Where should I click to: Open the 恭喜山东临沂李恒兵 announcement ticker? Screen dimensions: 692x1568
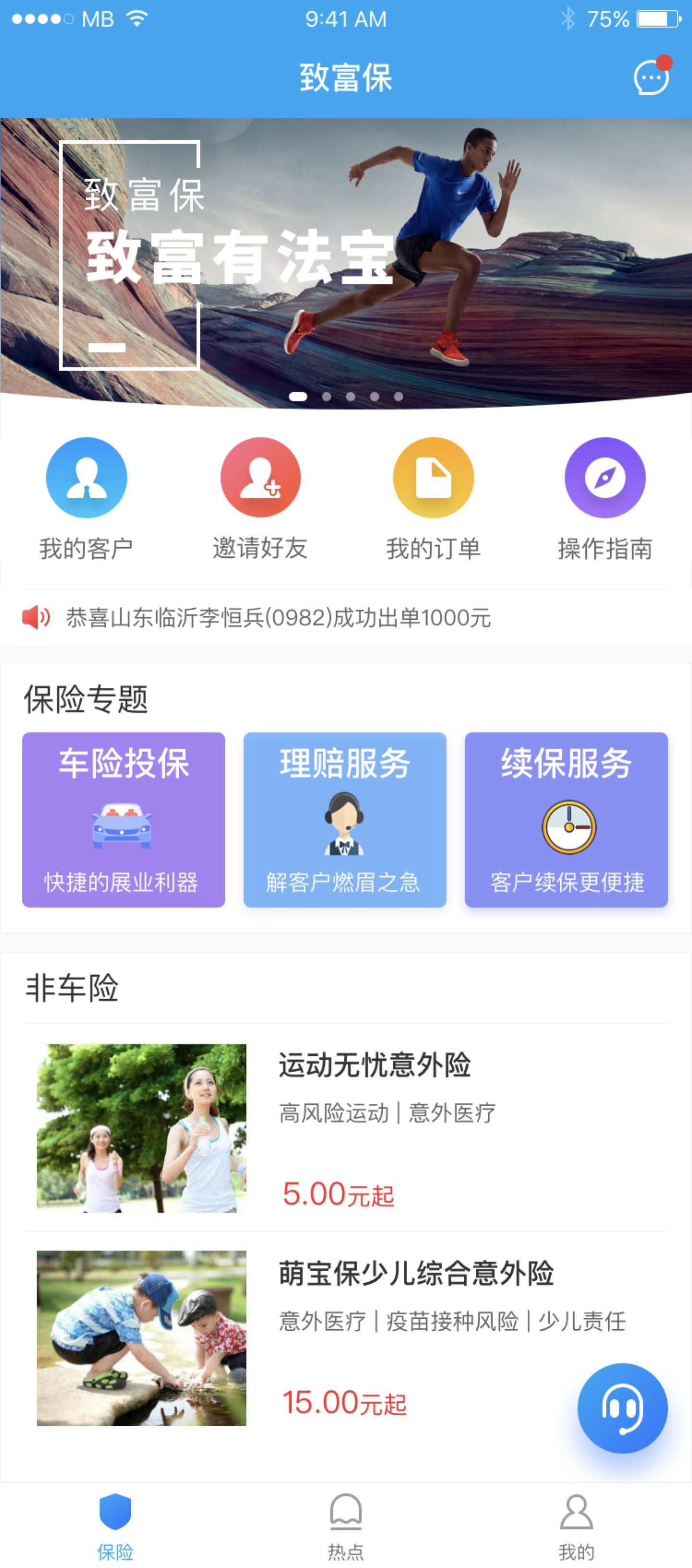[278, 617]
